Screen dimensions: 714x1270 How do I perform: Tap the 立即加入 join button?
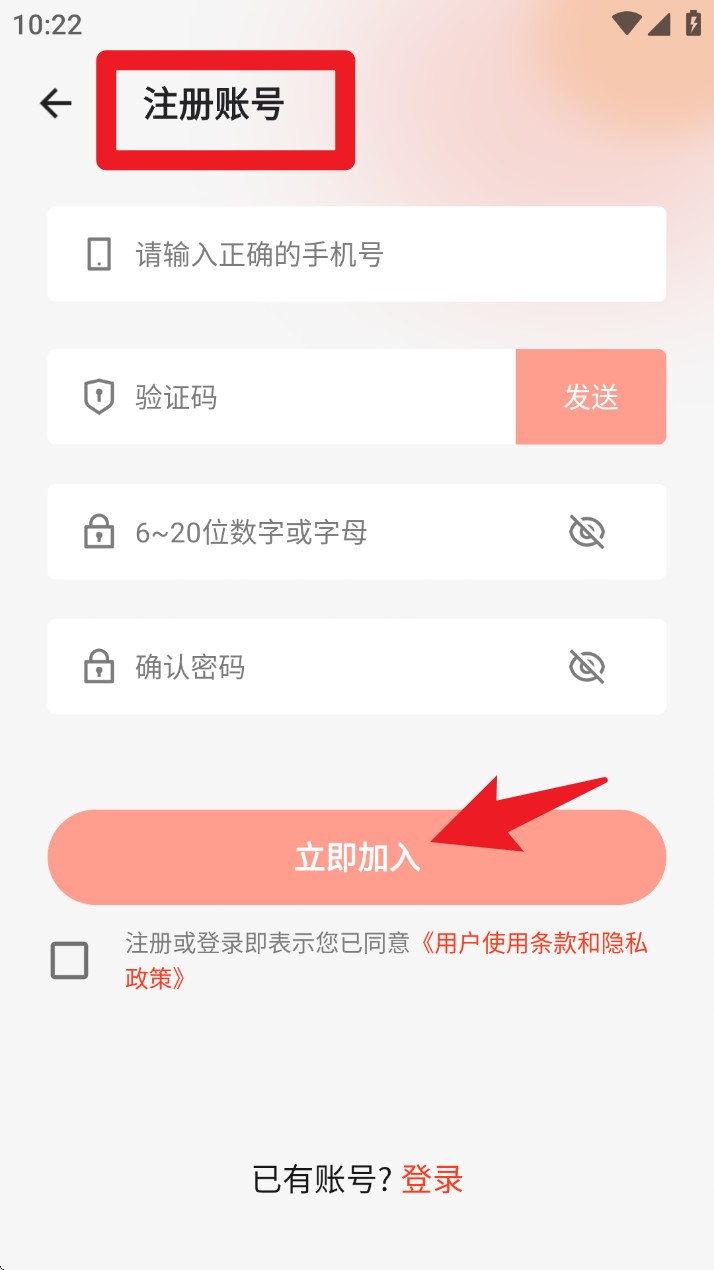coord(356,857)
